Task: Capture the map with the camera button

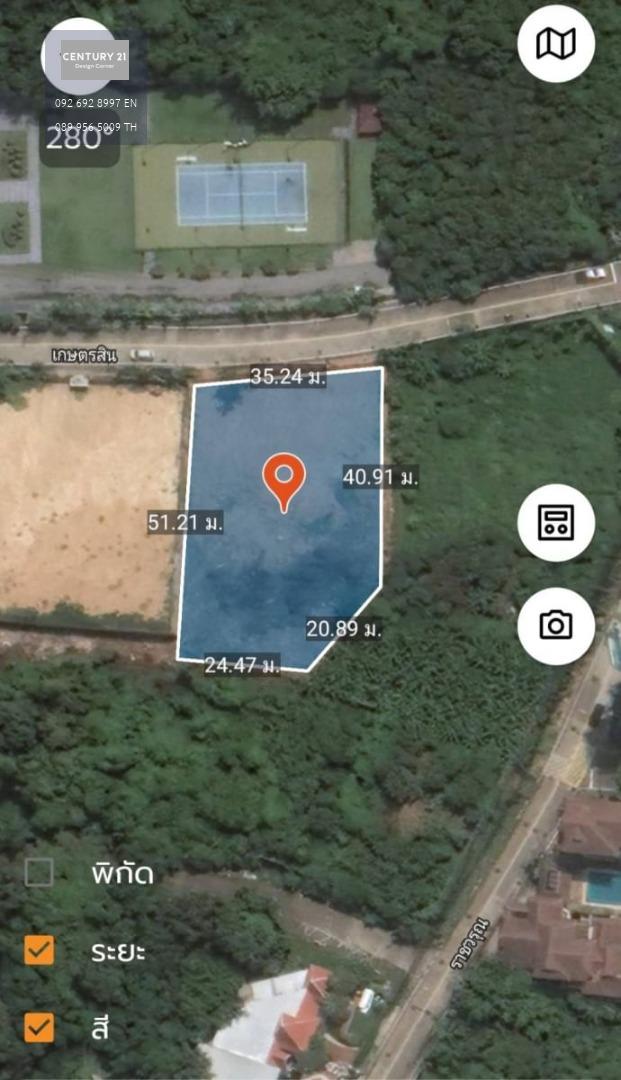Action: coord(556,625)
